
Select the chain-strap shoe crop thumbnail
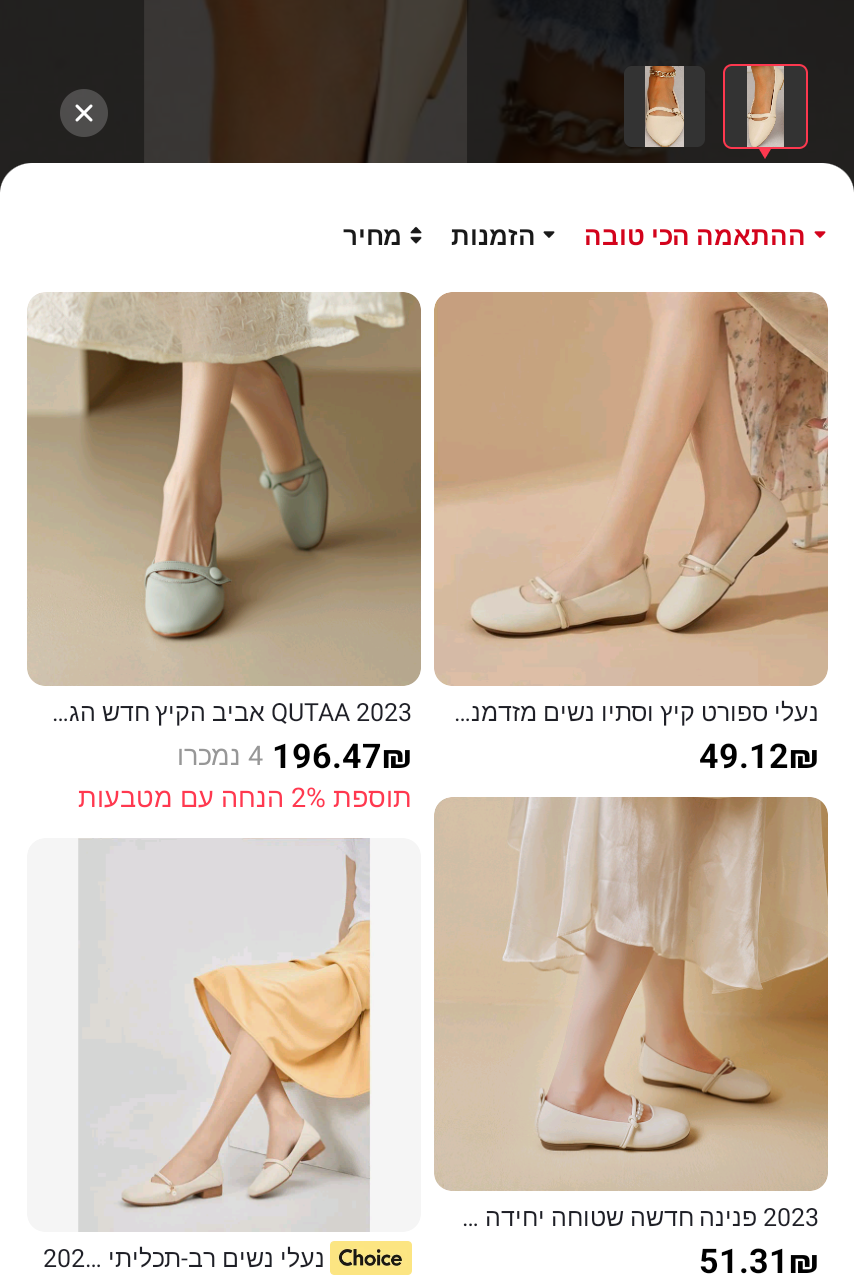[664, 107]
